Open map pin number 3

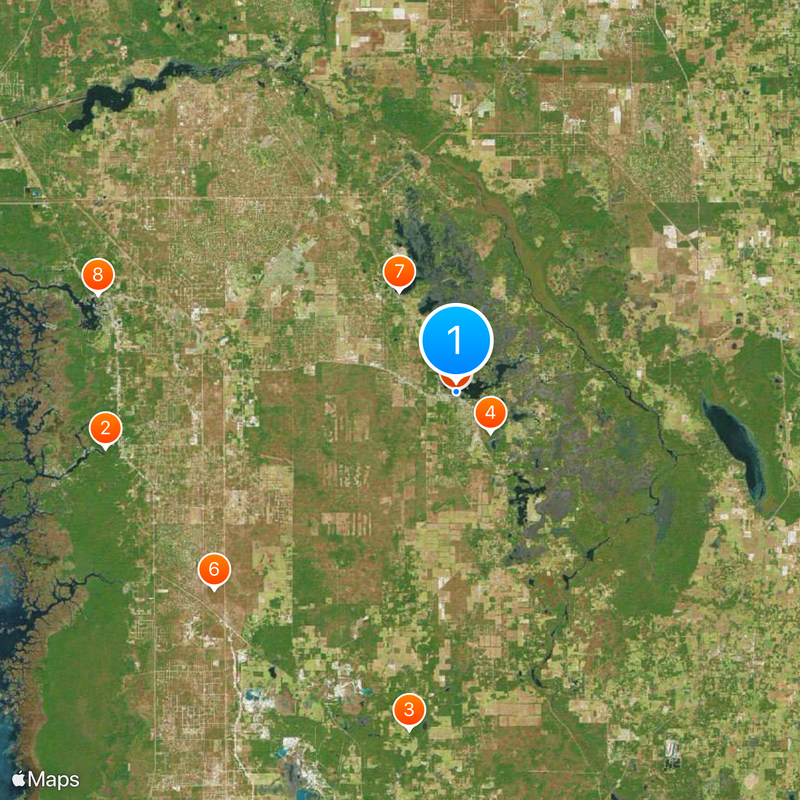tap(408, 710)
